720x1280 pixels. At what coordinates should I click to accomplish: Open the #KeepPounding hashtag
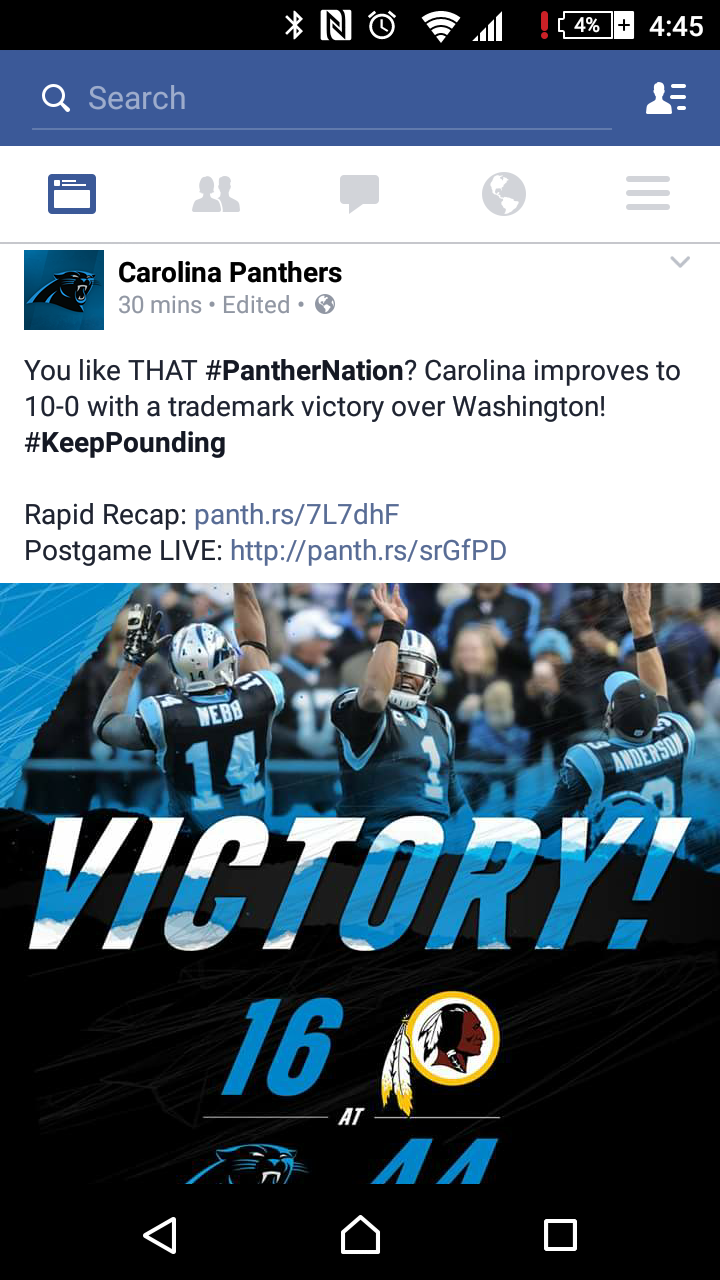(x=125, y=443)
